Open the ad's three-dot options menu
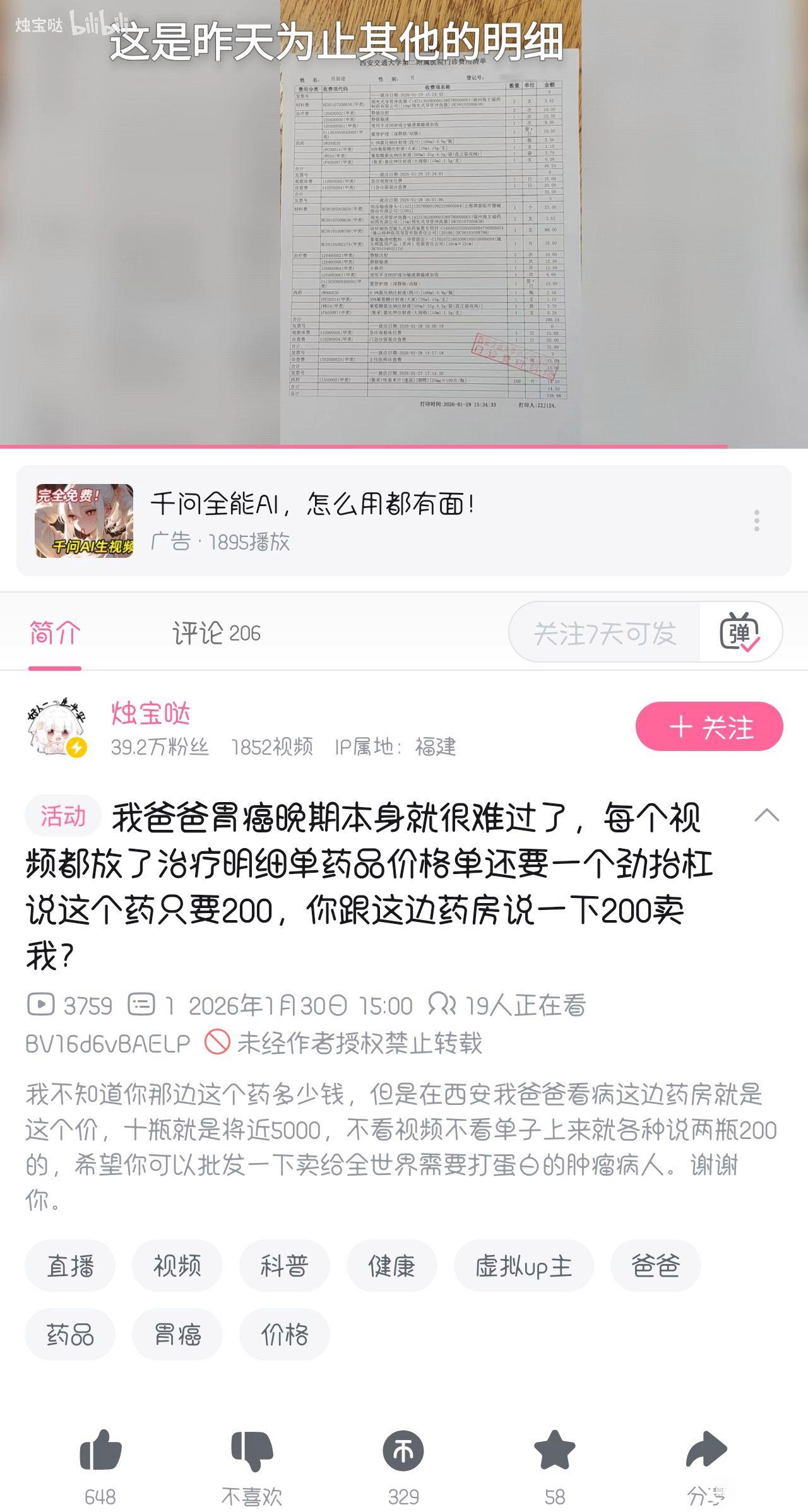The height and width of the screenshot is (1512, 808). pyautogui.click(x=756, y=521)
